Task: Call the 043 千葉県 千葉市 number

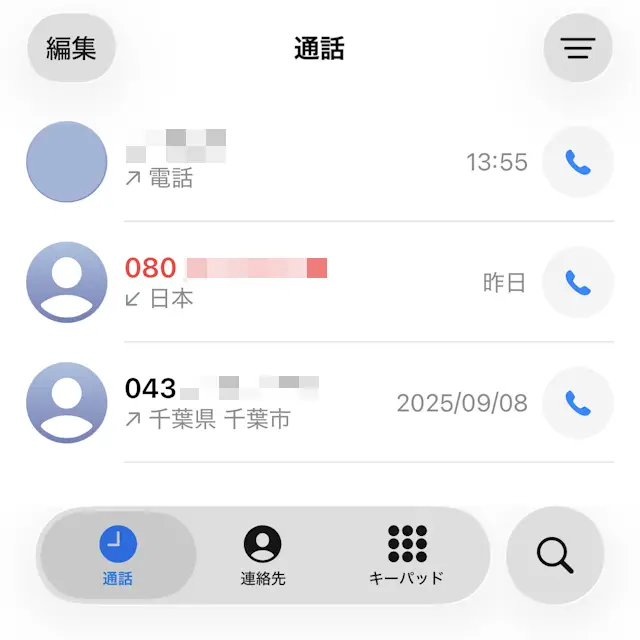Action: (578, 403)
